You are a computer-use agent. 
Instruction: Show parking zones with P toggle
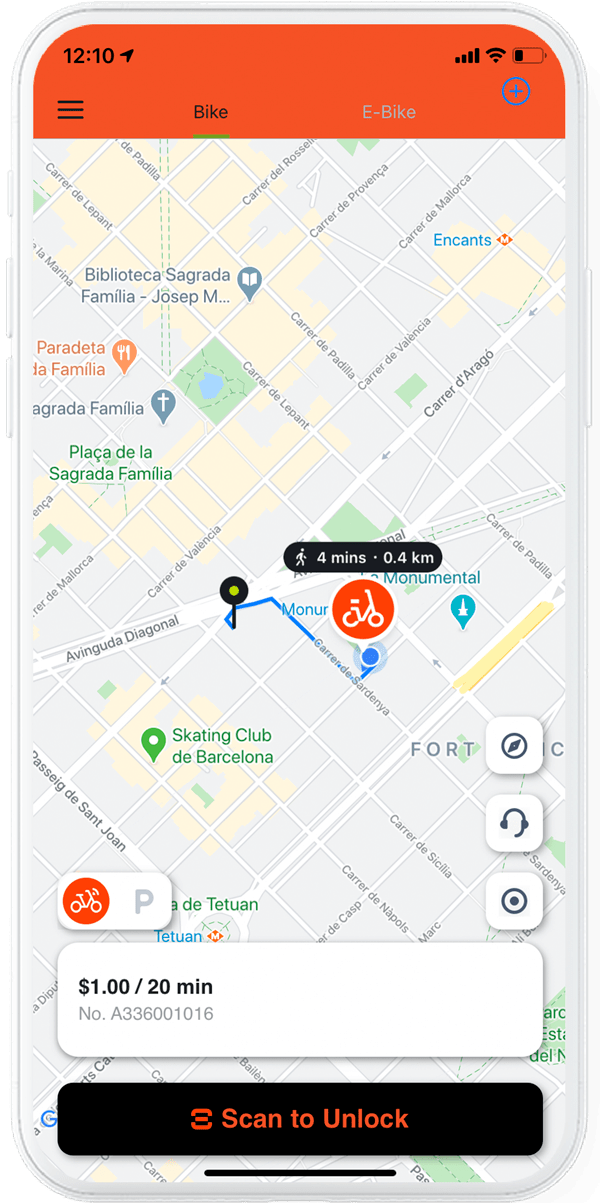pyautogui.click(x=143, y=902)
